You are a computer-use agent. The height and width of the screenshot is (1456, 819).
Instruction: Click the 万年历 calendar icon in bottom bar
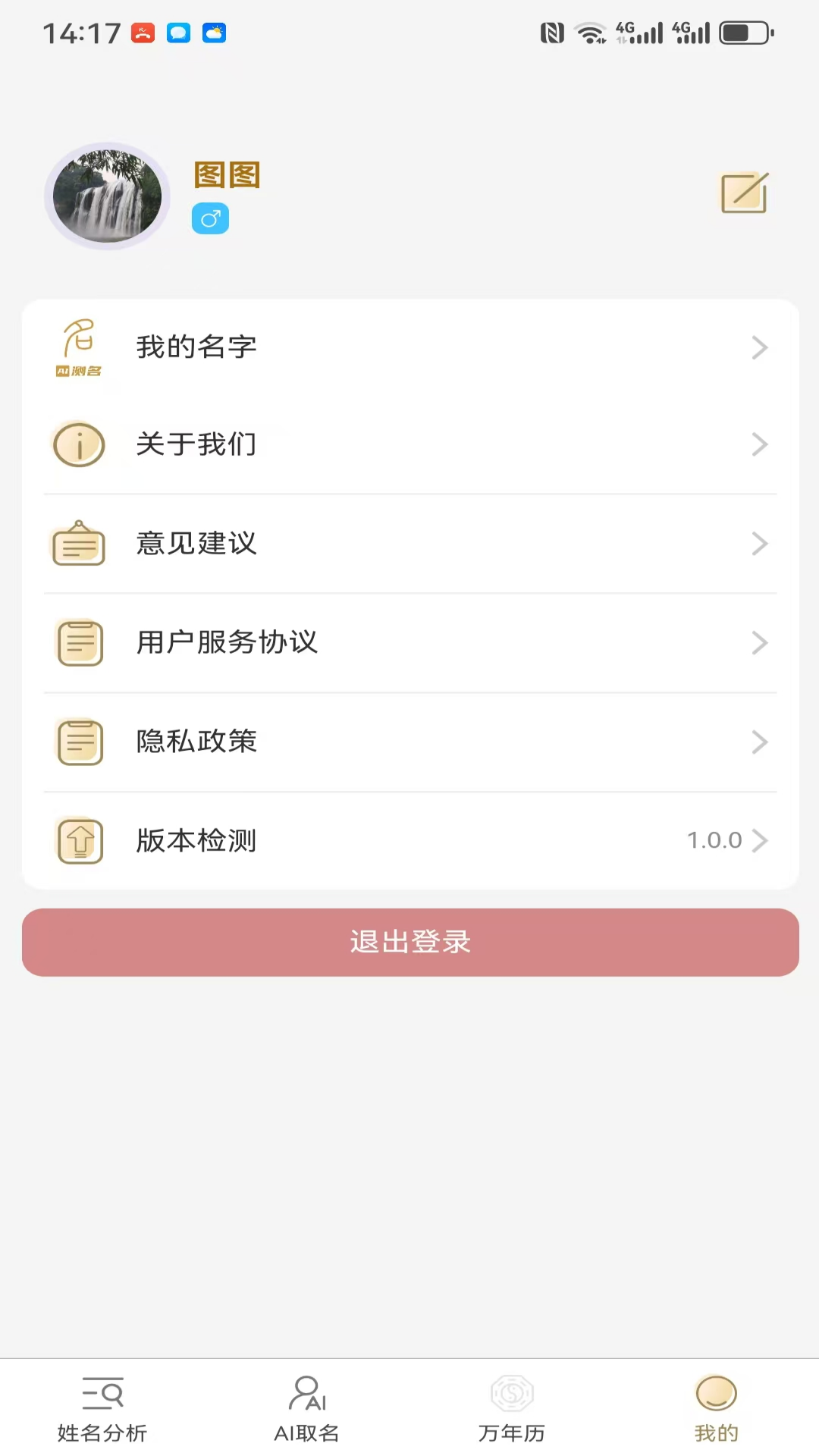pos(512,1395)
